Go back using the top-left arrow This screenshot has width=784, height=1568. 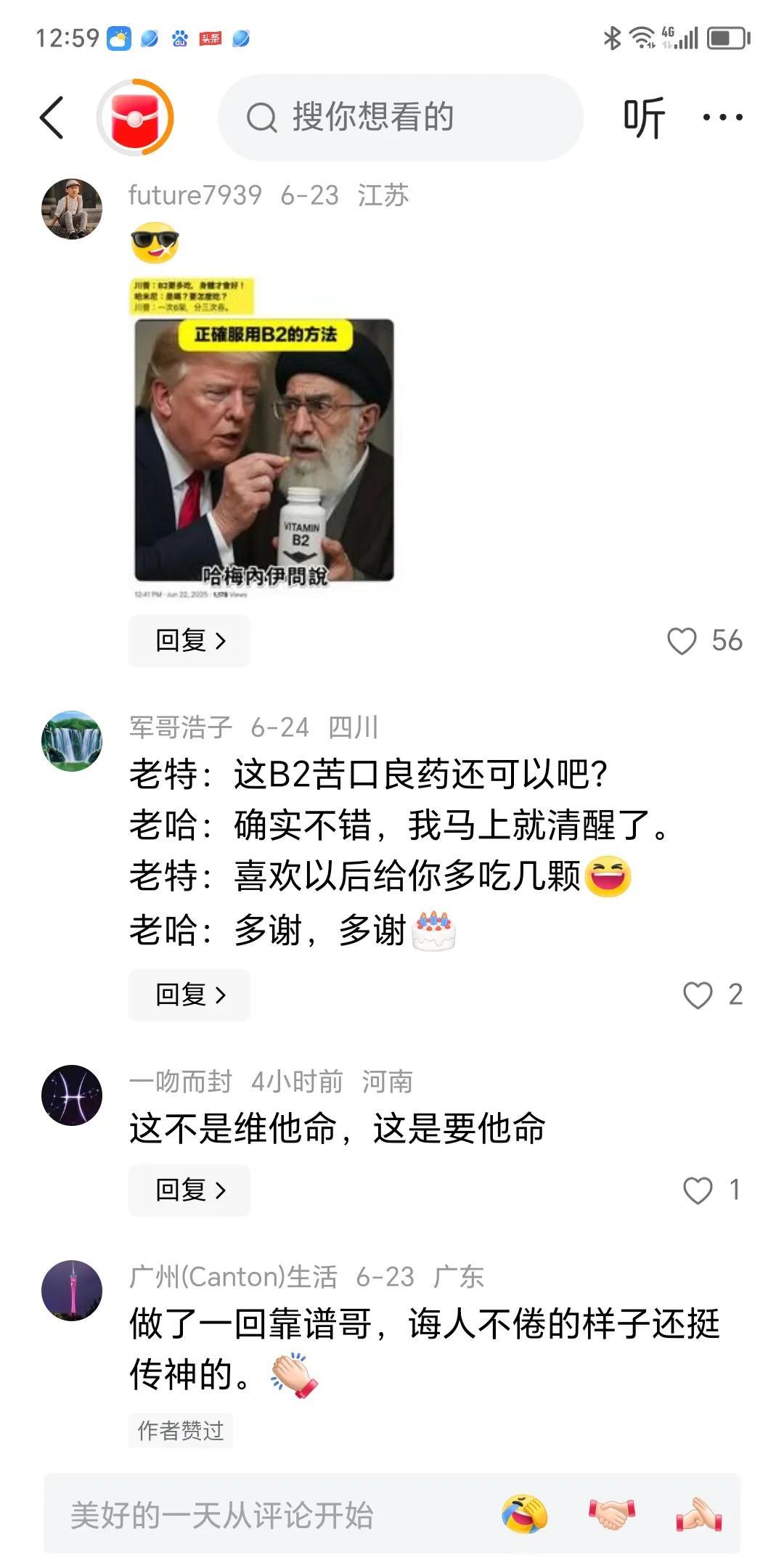coord(52,117)
